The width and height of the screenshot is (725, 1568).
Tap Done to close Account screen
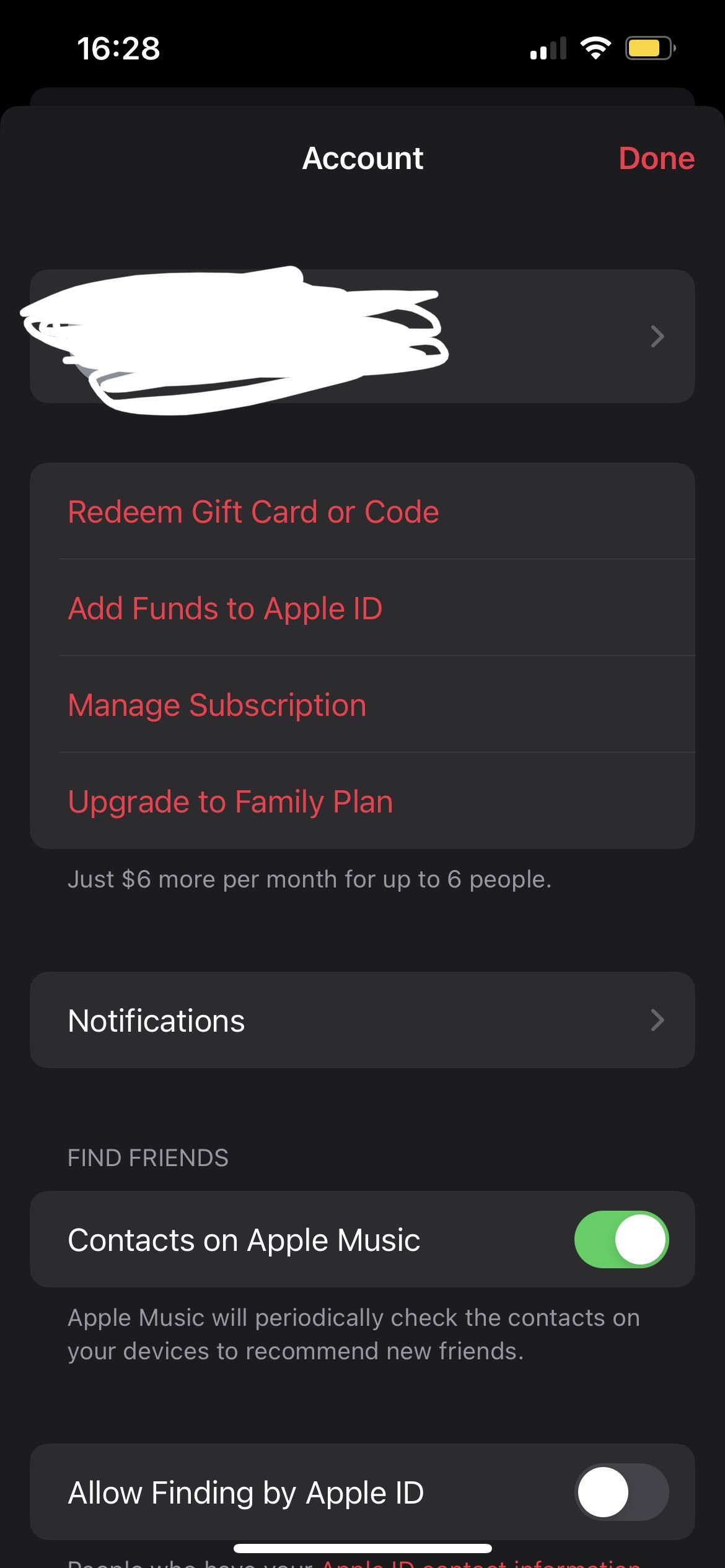(657, 158)
